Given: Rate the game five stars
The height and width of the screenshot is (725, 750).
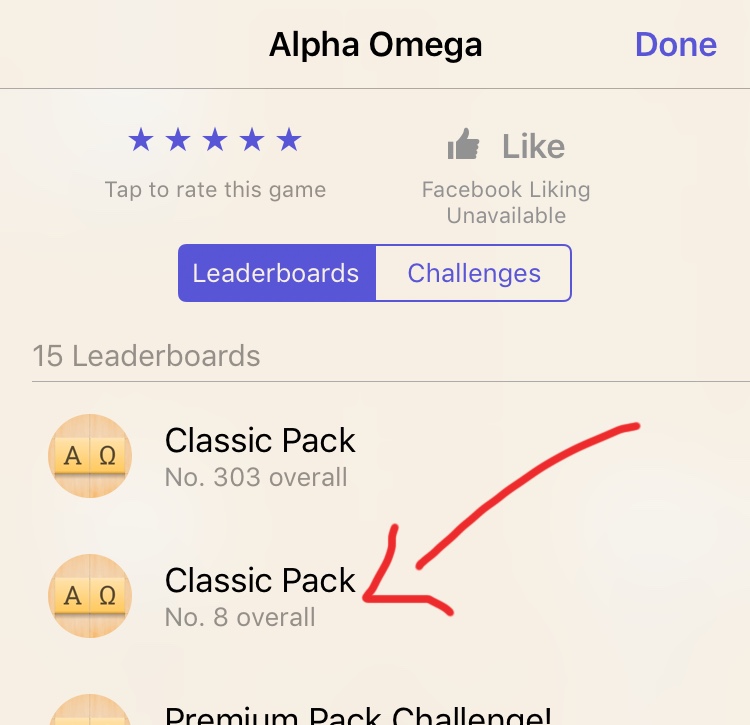Looking at the screenshot, I should pos(289,141).
